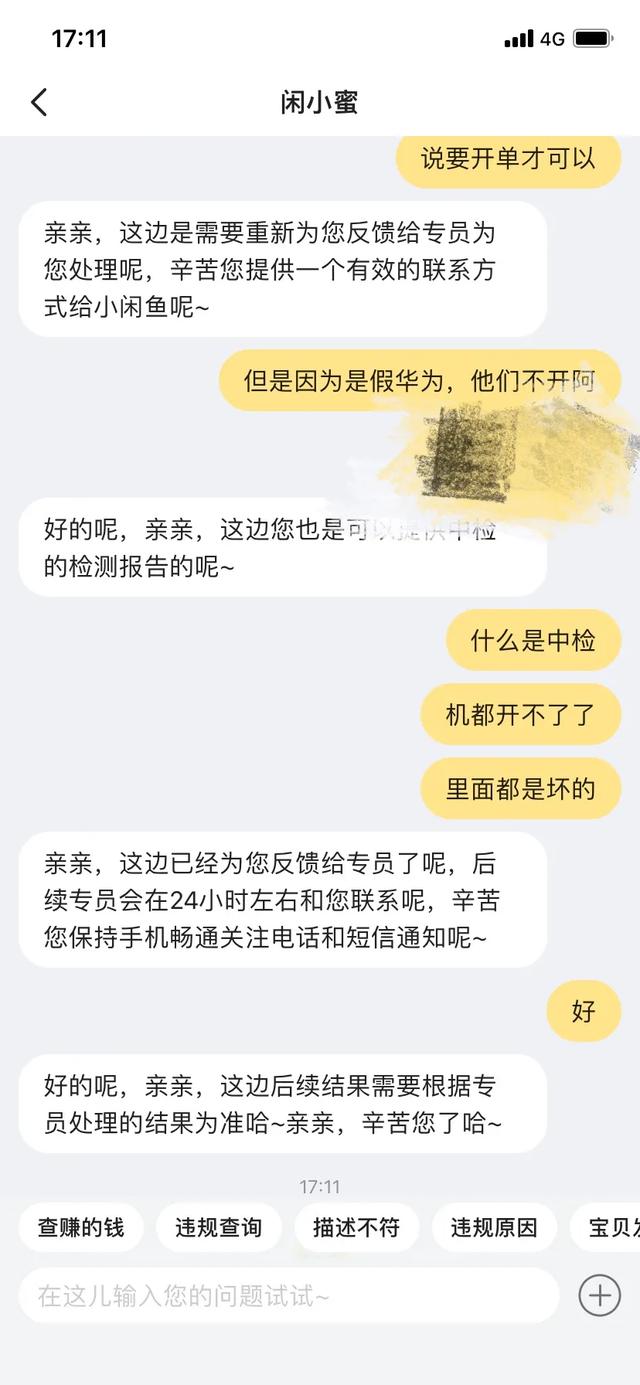Select the 查赚的钱 quick chip
640x1385 pixels.
tap(81, 1227)
